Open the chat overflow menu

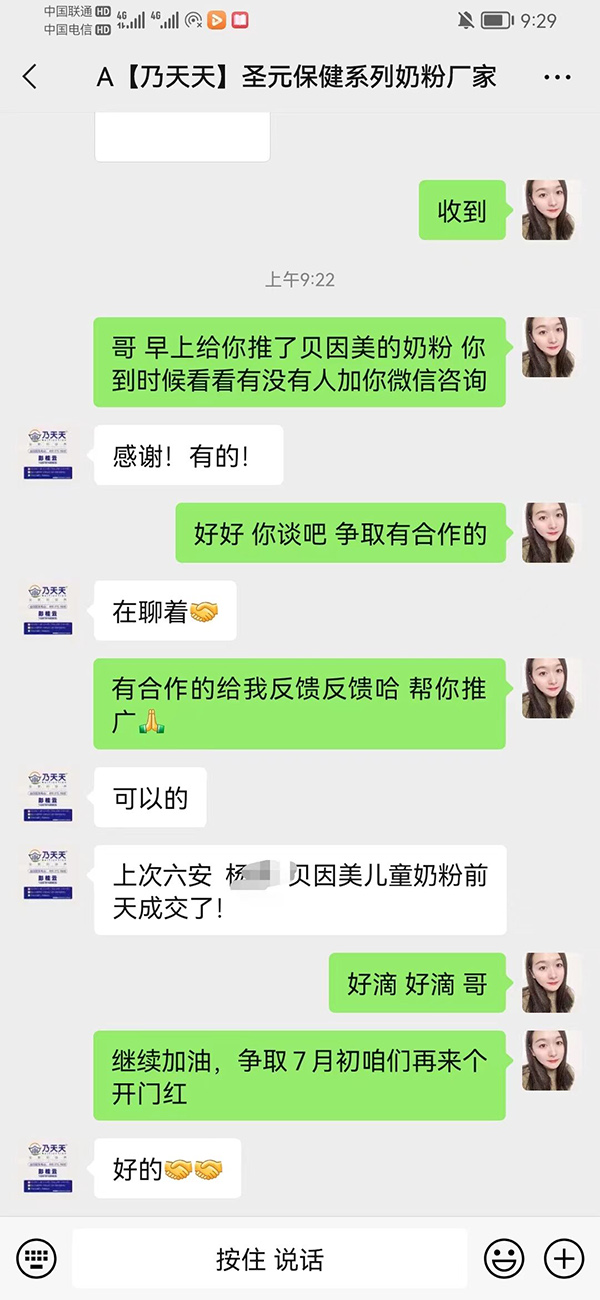557,77
